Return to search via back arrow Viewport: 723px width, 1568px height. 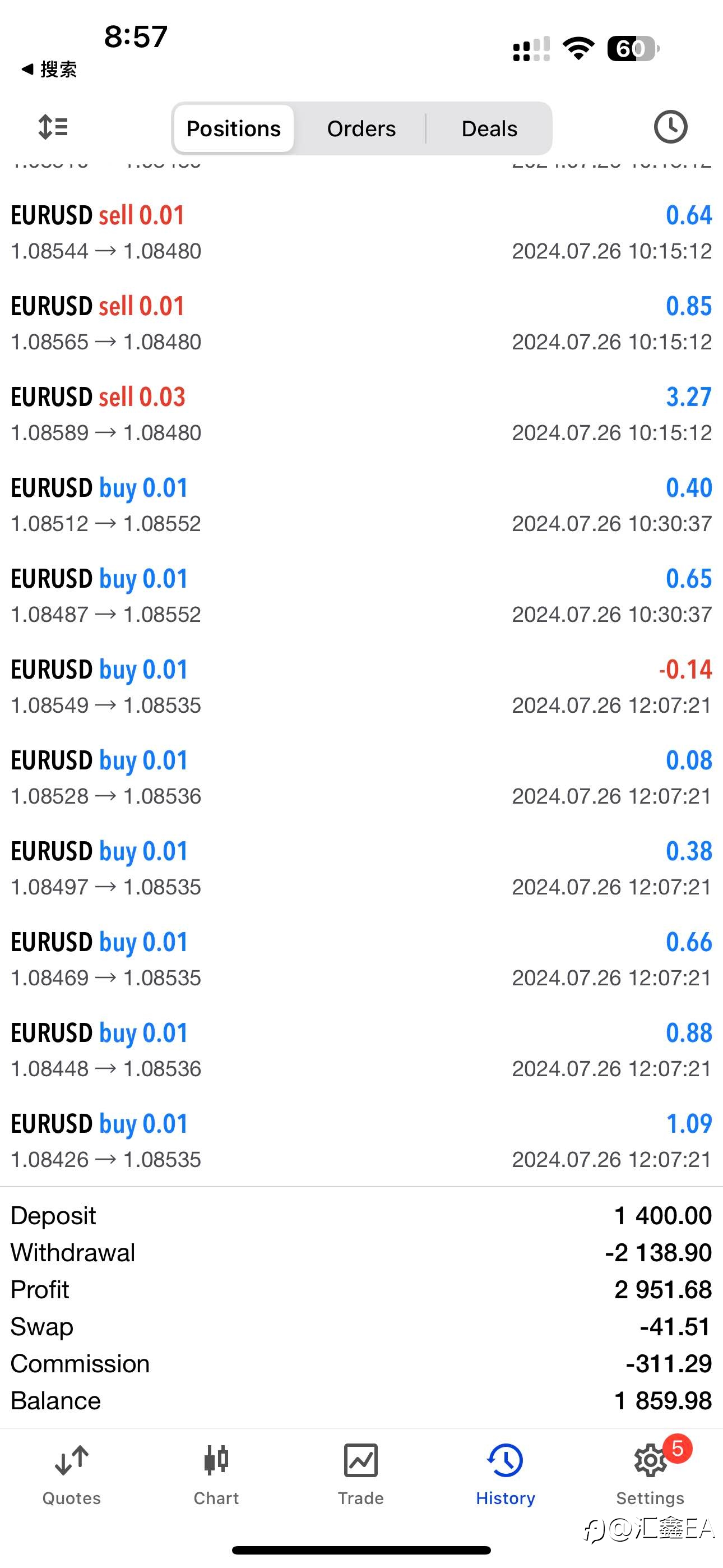pos(49,70)
